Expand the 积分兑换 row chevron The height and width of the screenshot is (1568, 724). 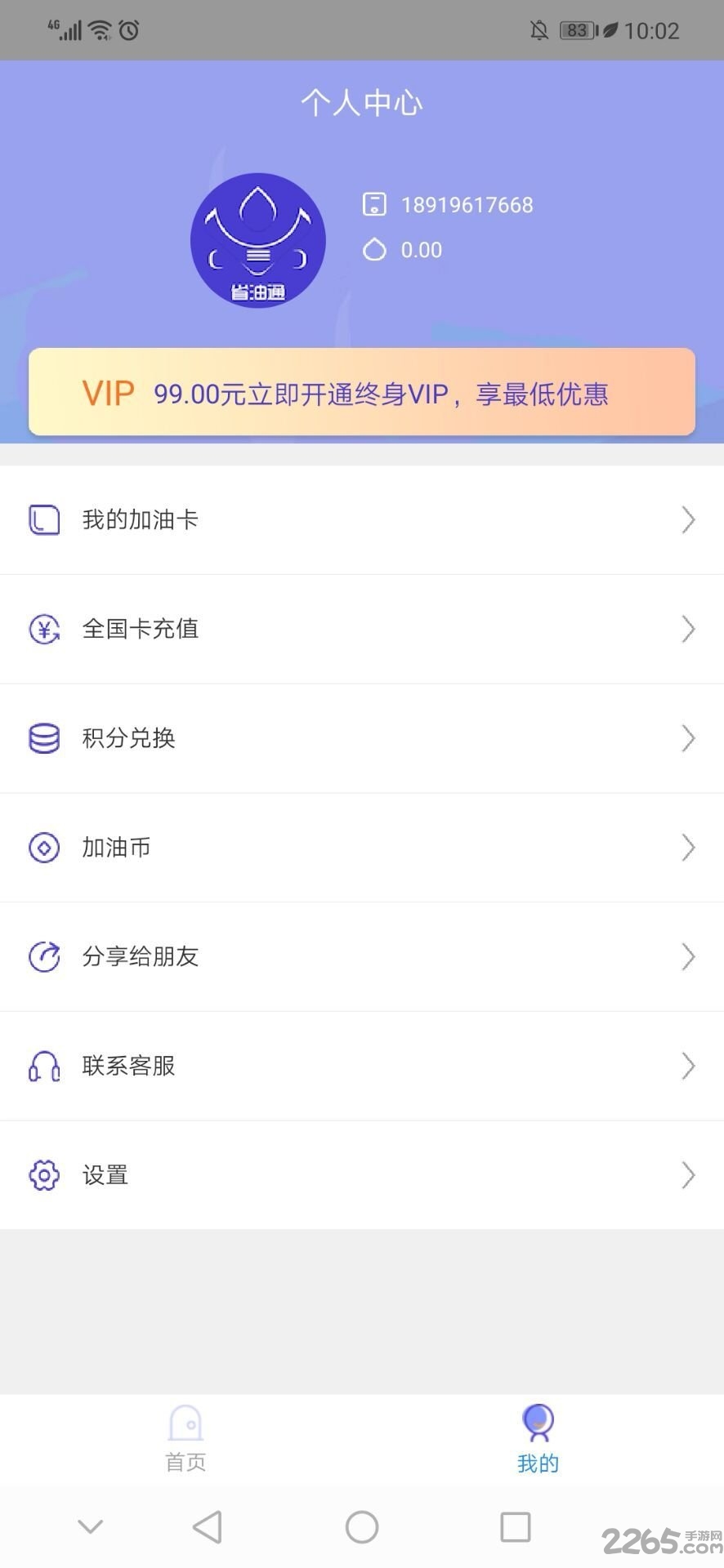689,738
